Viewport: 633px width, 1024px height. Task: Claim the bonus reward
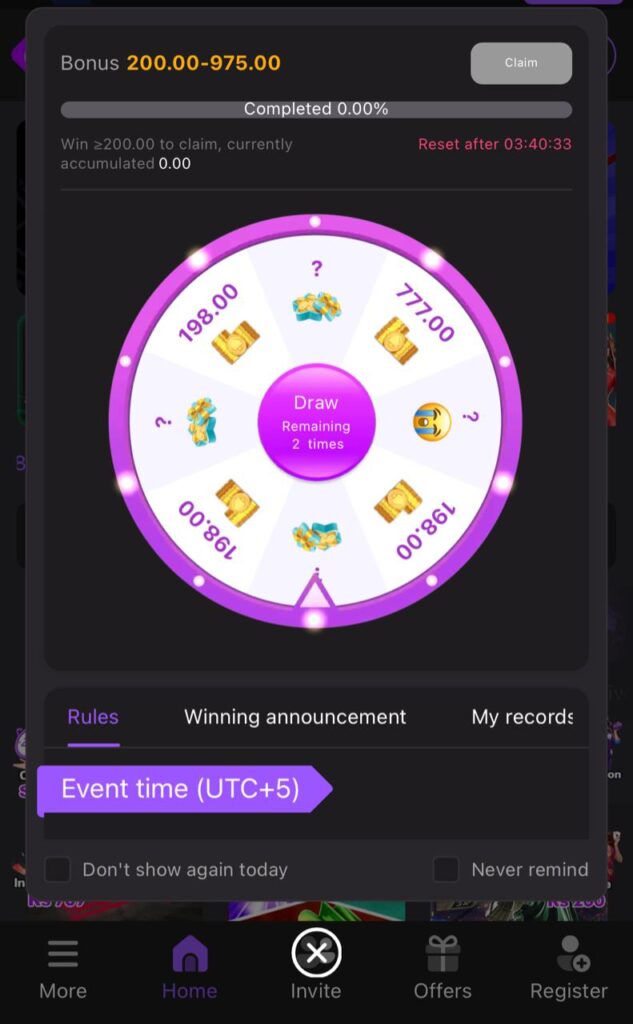point(521,63)
